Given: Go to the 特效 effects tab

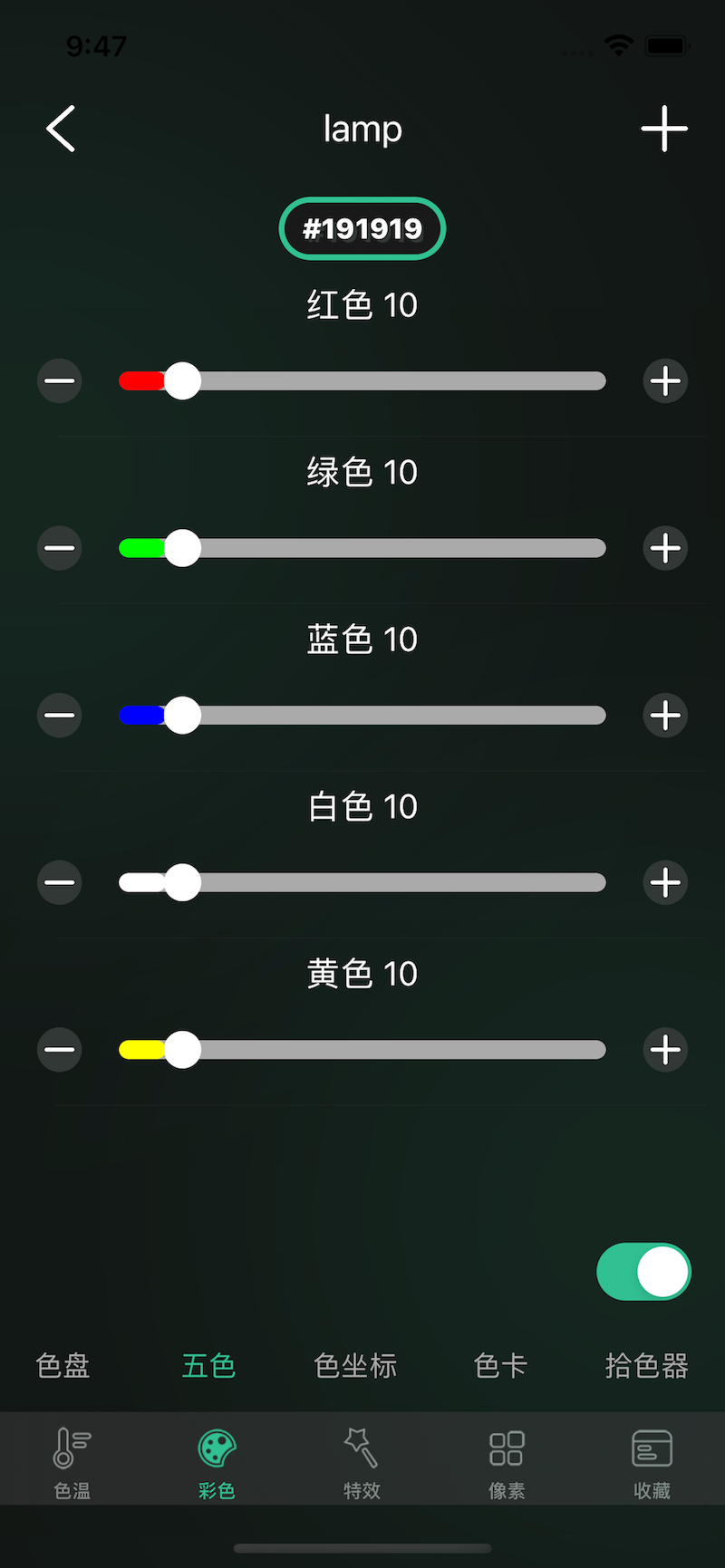Looking at the screenshot, I should [x=362, y=1461].
